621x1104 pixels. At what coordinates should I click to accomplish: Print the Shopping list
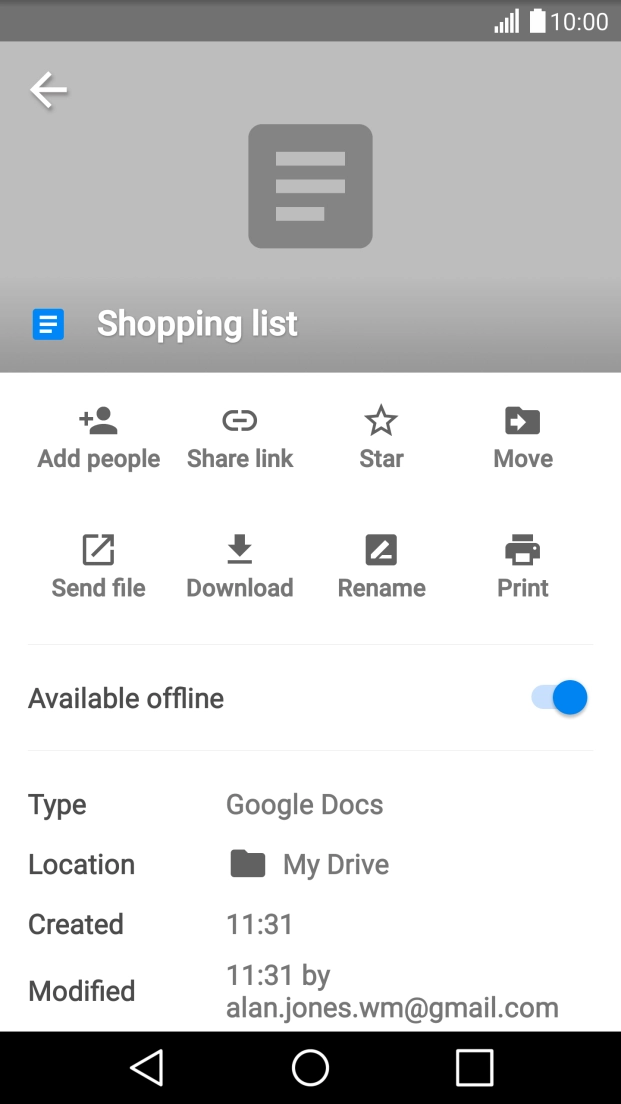coord(523,567)
